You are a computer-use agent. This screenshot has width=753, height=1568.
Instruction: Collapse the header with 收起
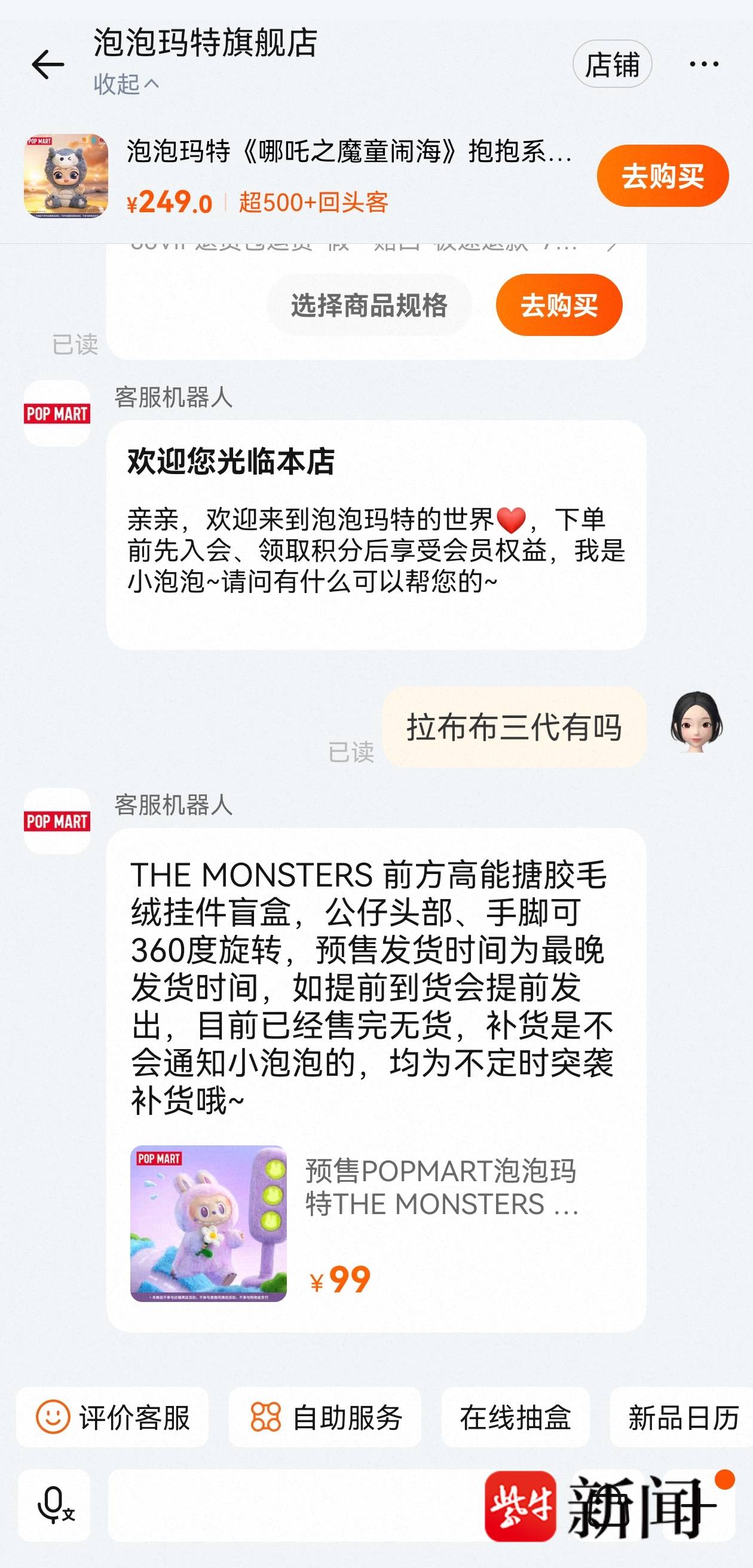click(x=126, y=84)
